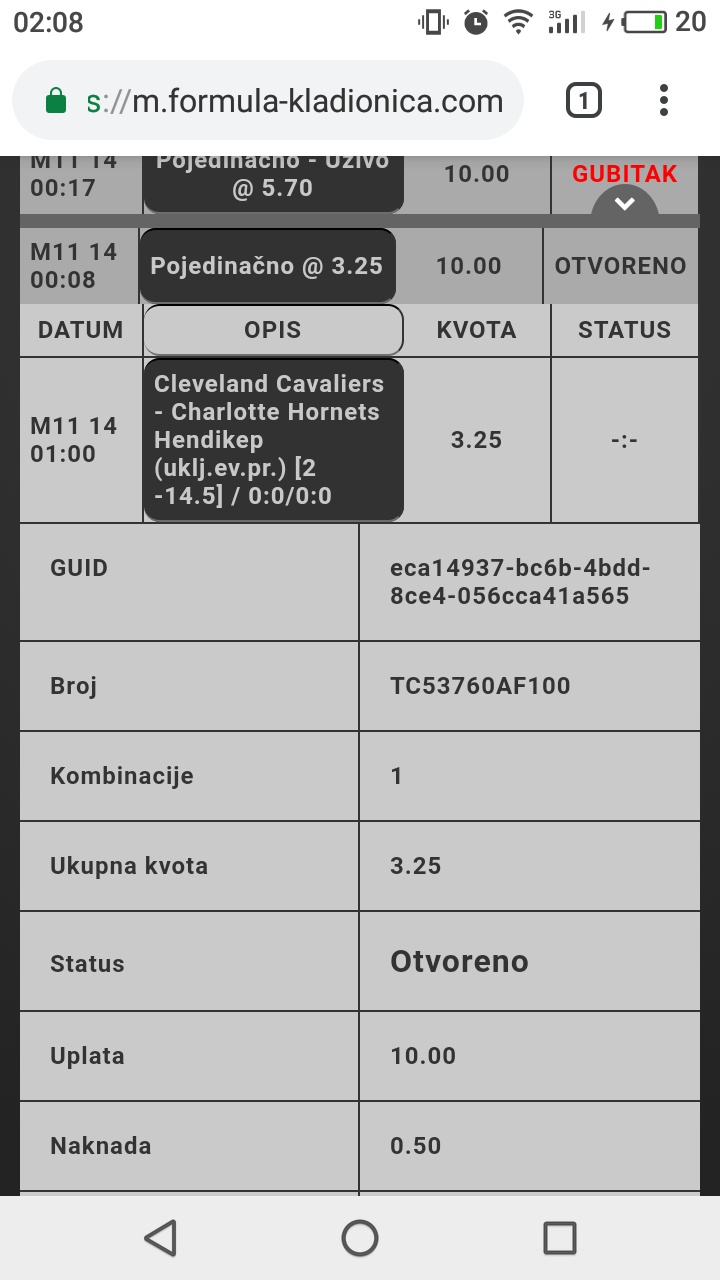Return to the home screen
Screen dimensions: 720x1280
tap(360, 1238)
